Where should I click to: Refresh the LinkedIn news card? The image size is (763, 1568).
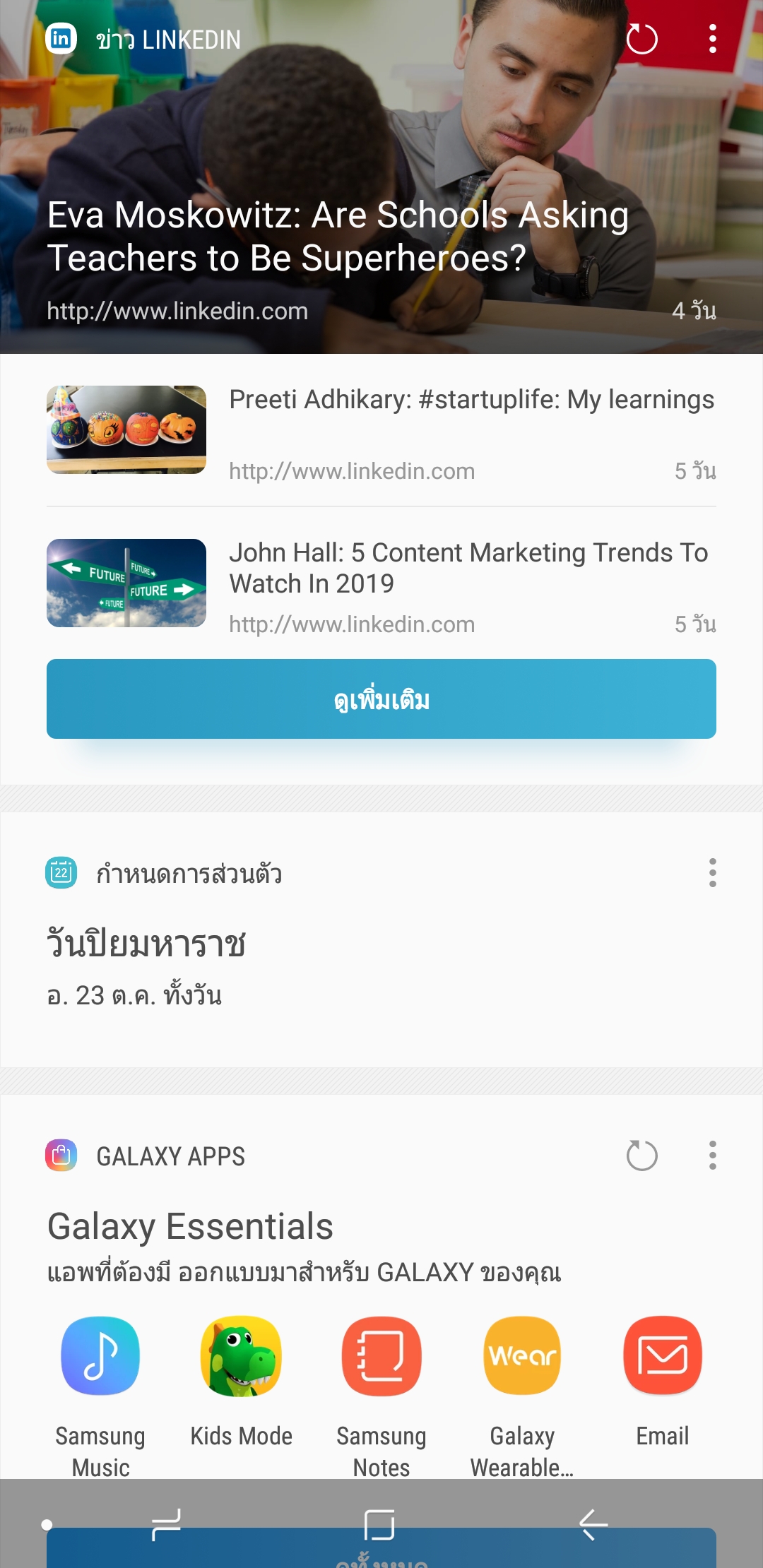641,40
